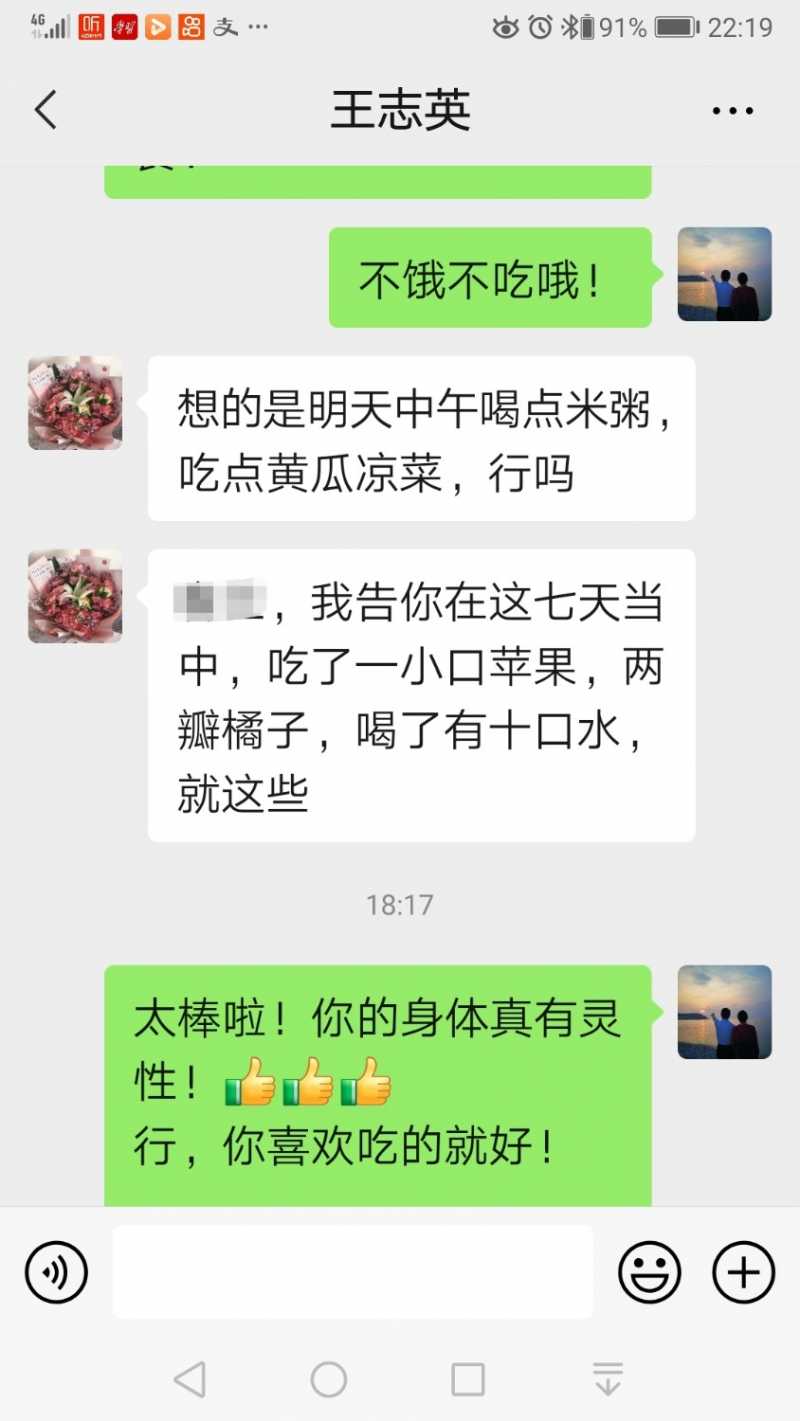800x1421 pixels.
Task: Go back from the 王志英 chat
Action: pos(46,110)
